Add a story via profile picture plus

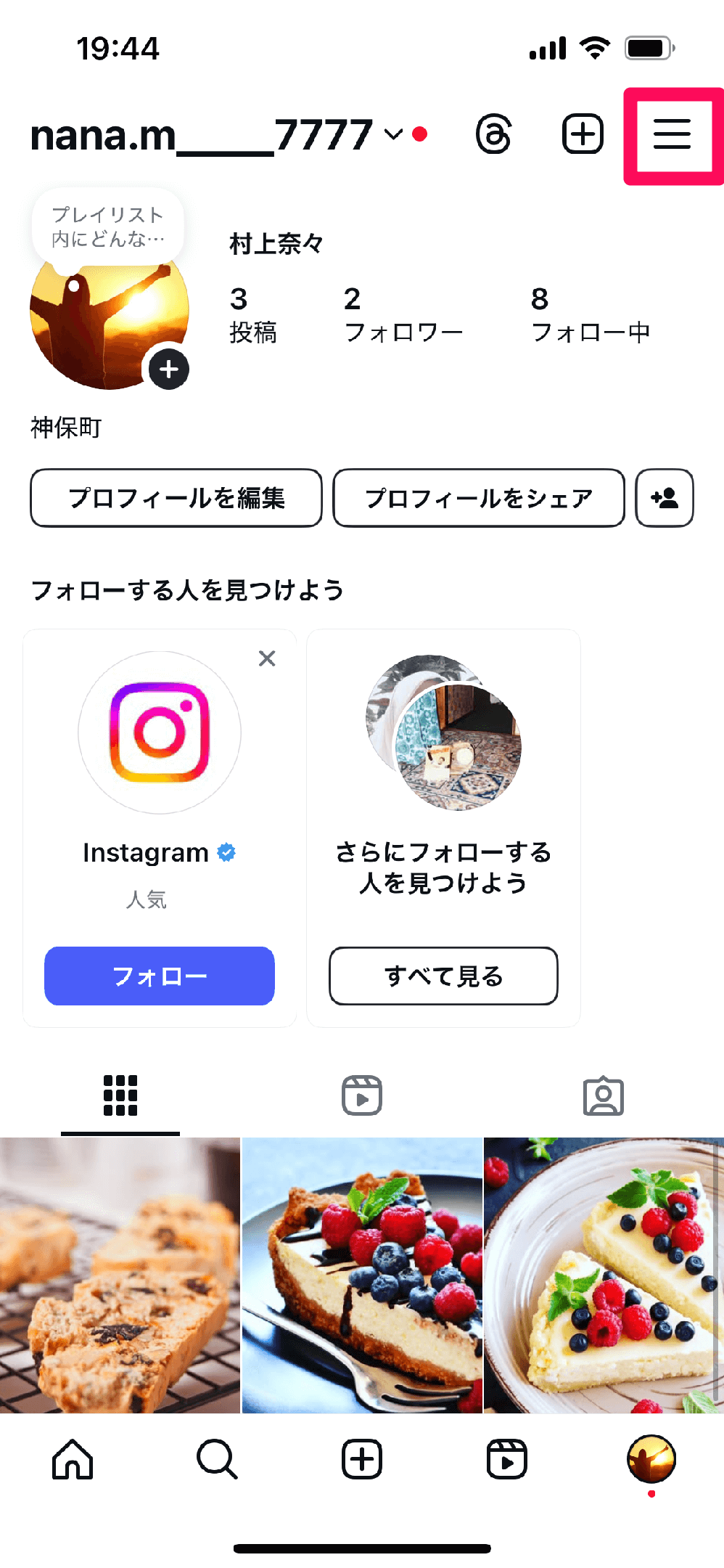pos(168,369)
